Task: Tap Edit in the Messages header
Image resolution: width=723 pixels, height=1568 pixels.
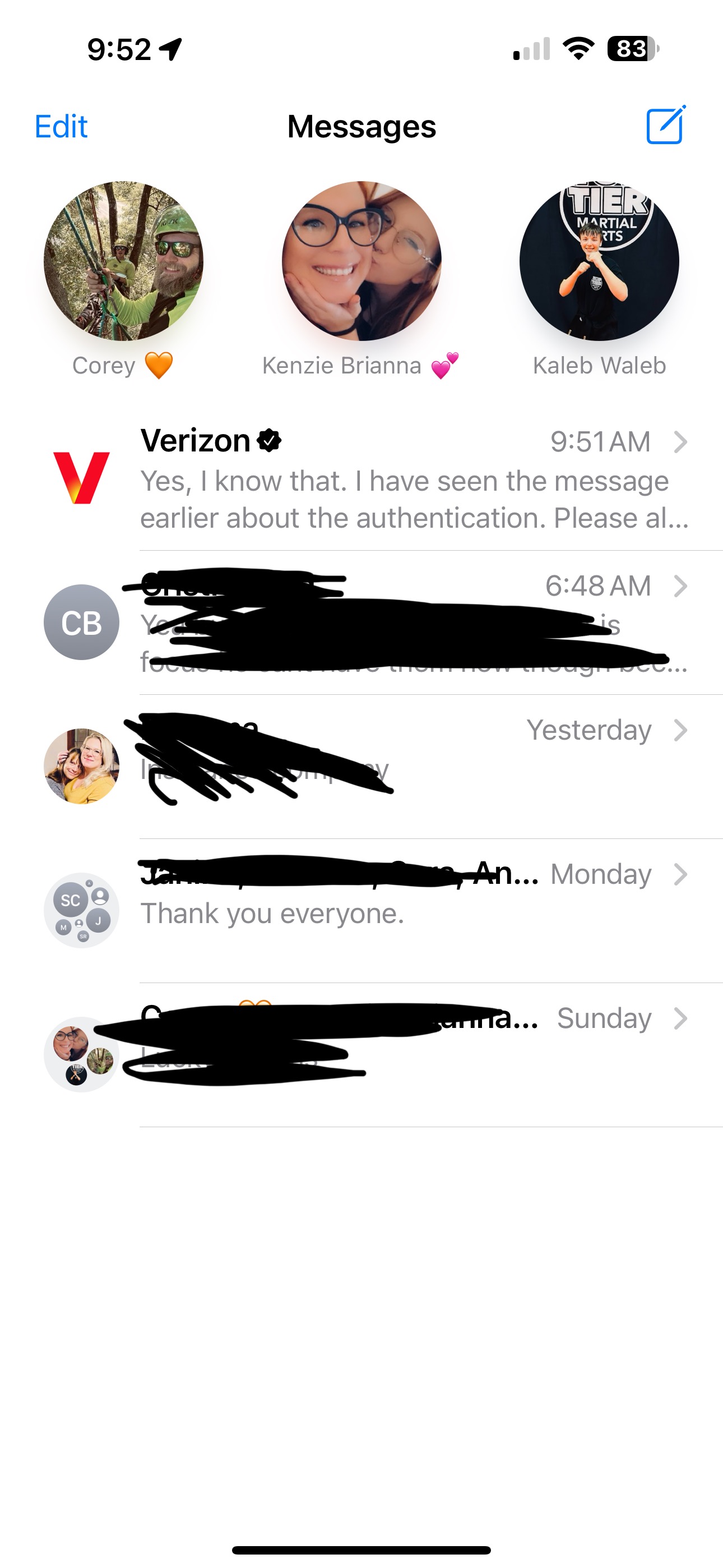Action: click(x=61, y=127)
